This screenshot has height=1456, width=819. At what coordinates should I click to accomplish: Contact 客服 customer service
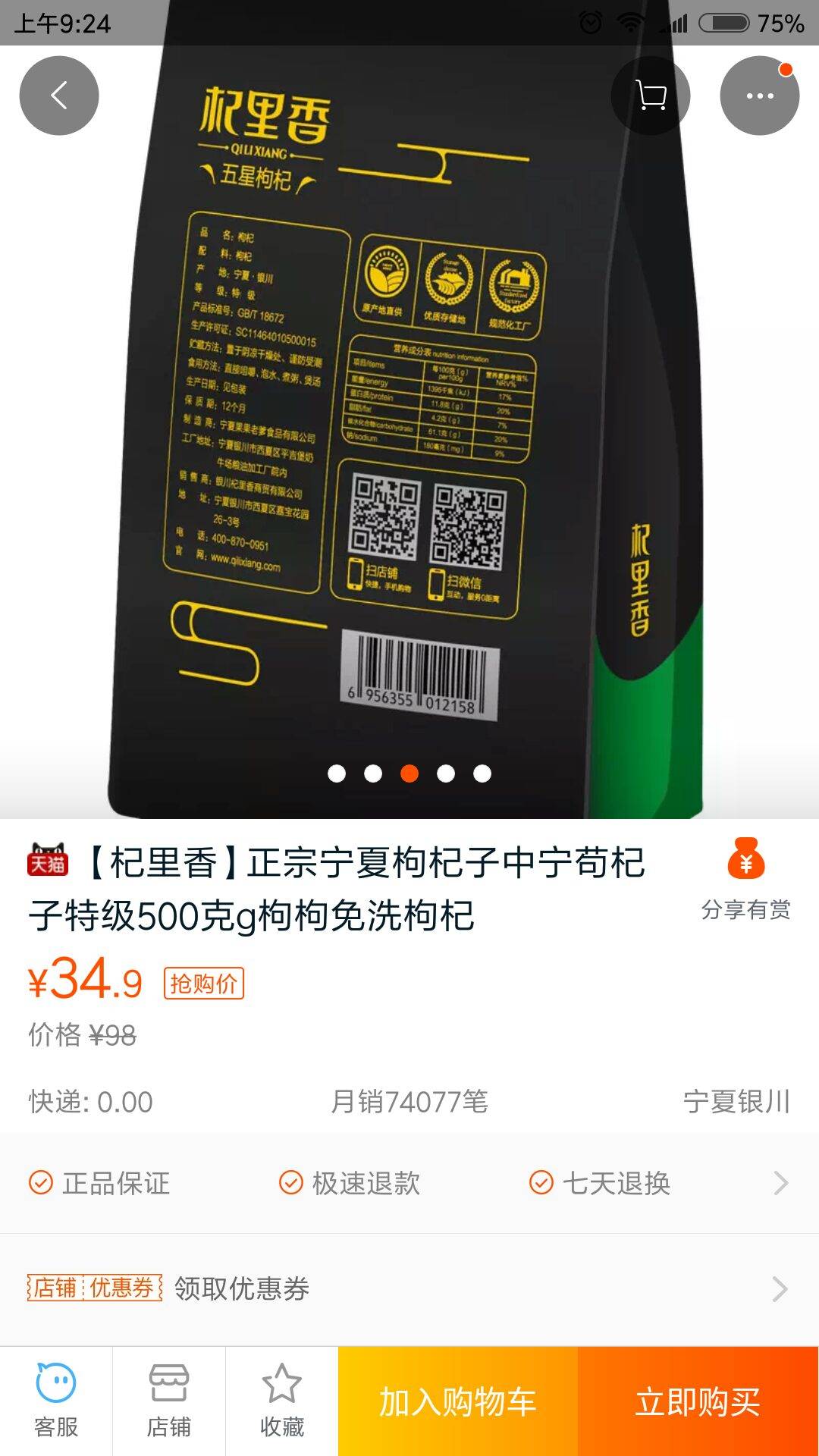coord(56,1401)
